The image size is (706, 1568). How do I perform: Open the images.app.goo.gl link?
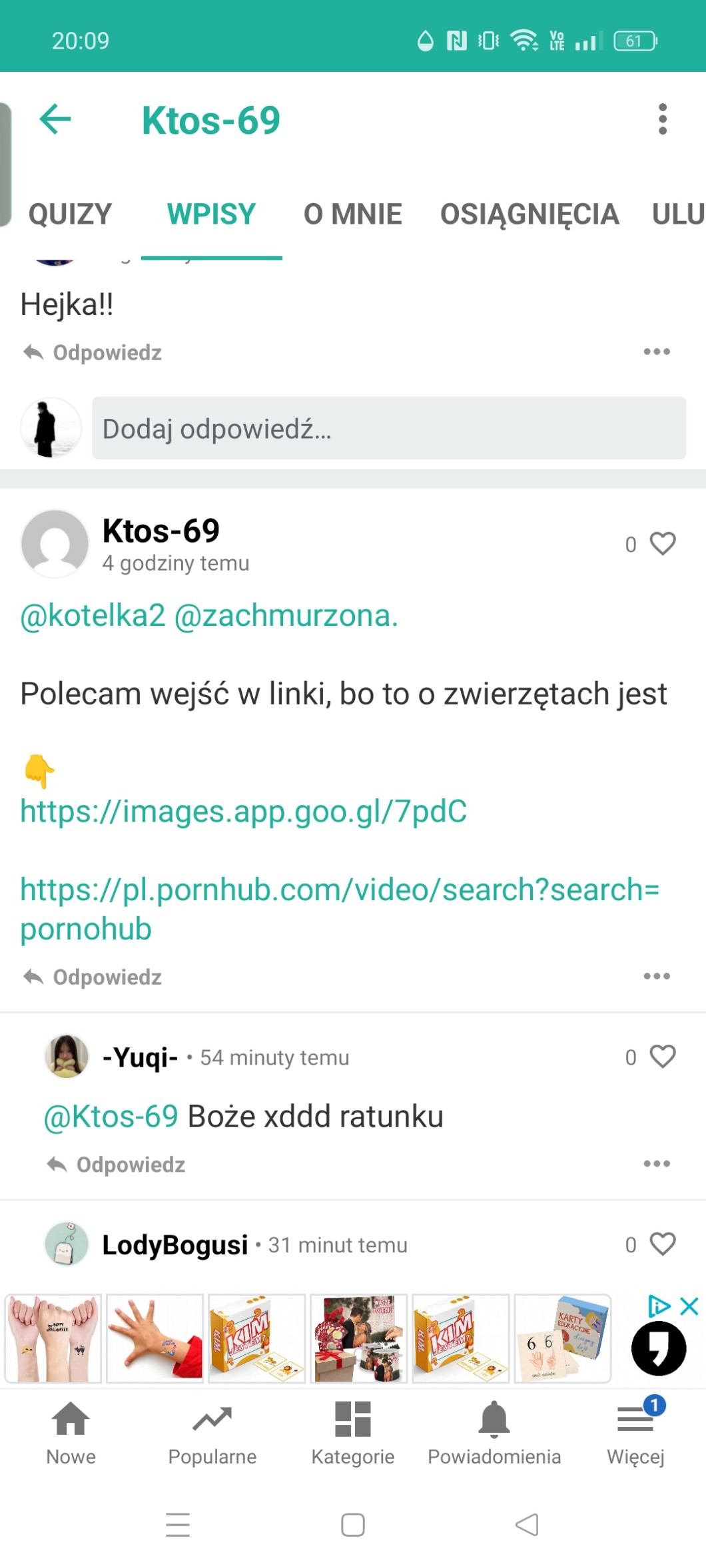pyautogui.click(x=243, y=811)
